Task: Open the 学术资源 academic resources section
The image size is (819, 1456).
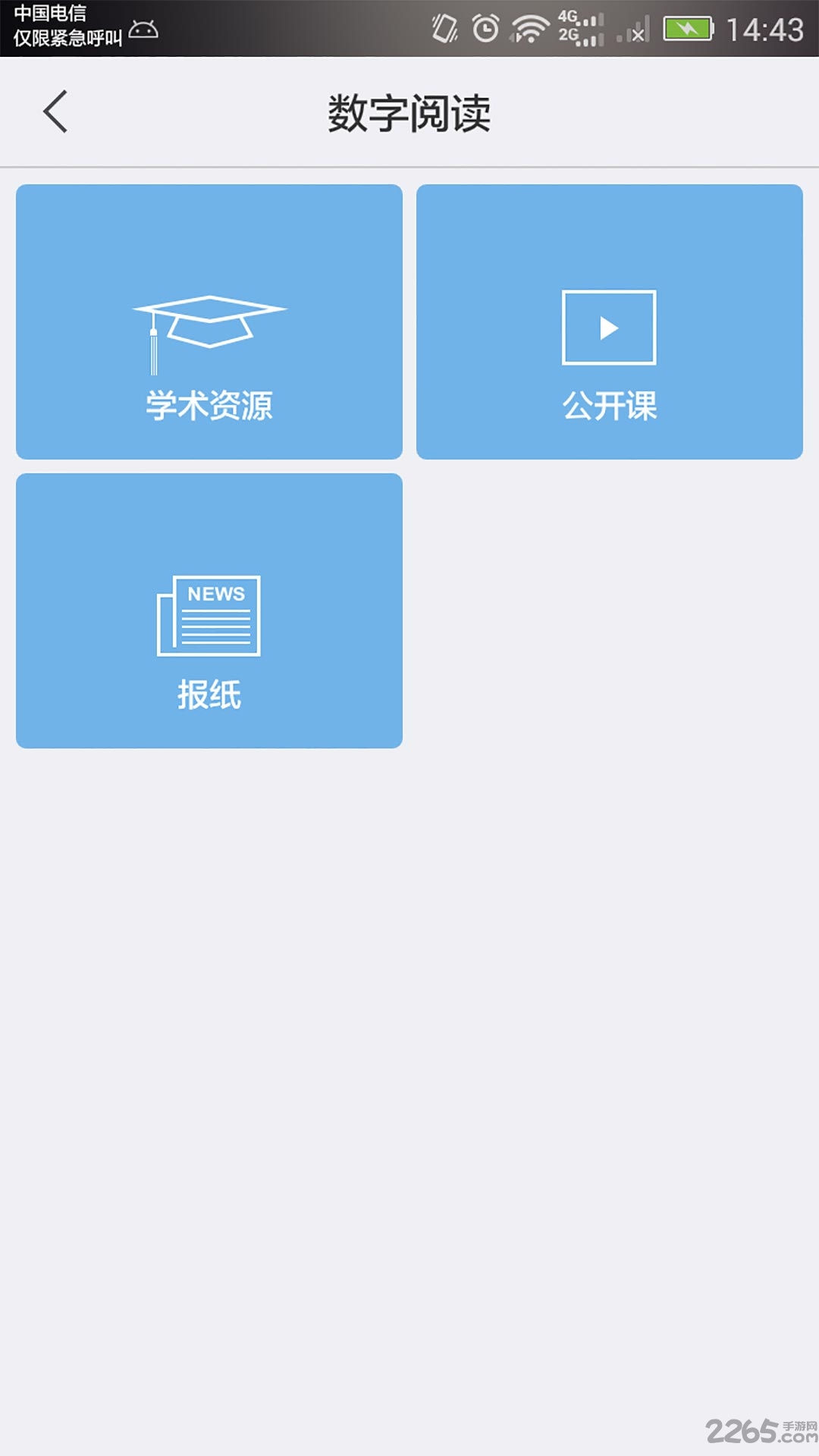Action: click(x=209, y=321)
